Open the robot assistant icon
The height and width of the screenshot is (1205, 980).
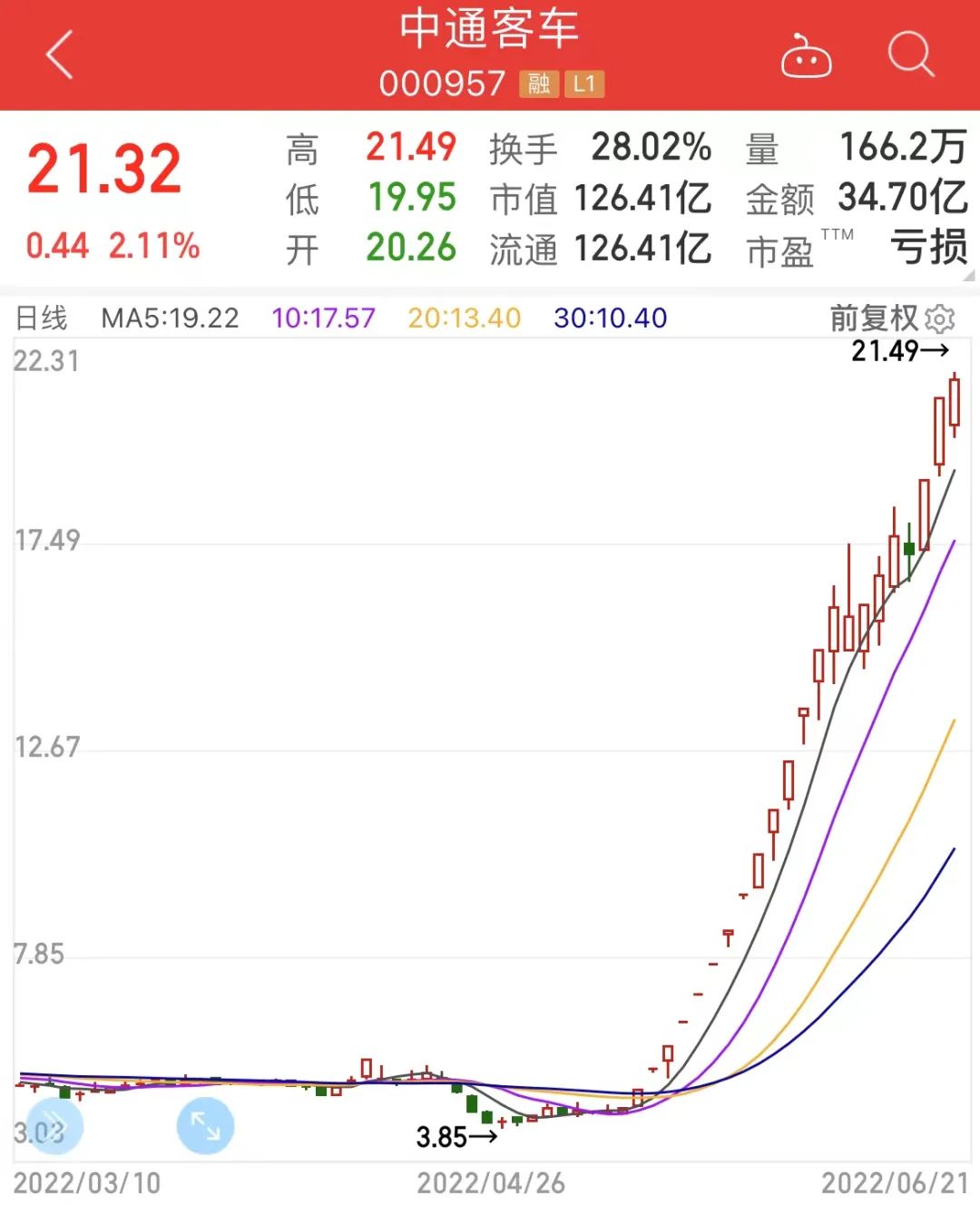(806, 56)
